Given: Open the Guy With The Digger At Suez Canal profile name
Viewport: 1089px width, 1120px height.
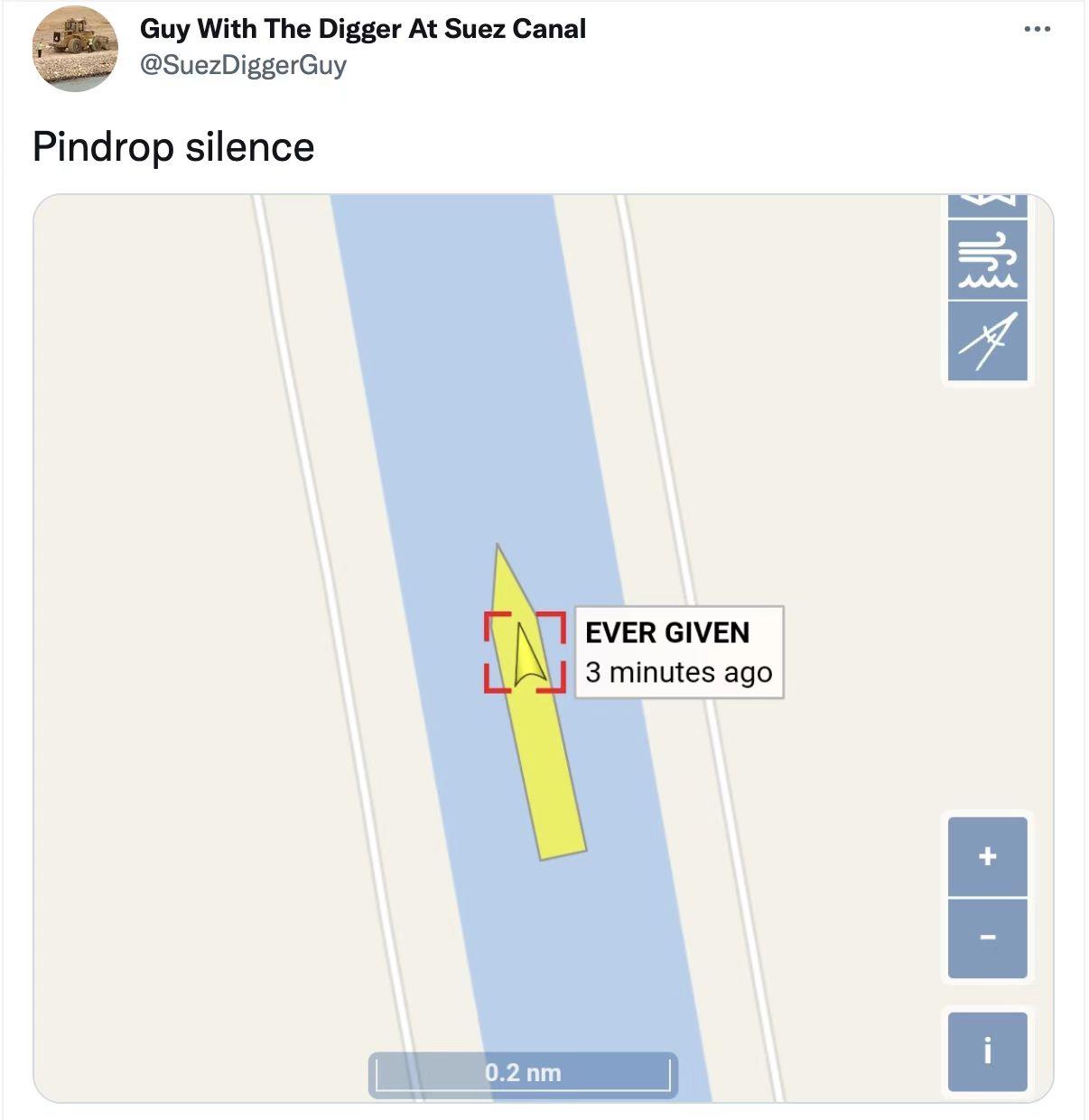Looking at the screenshot, I should pos(363,29).
